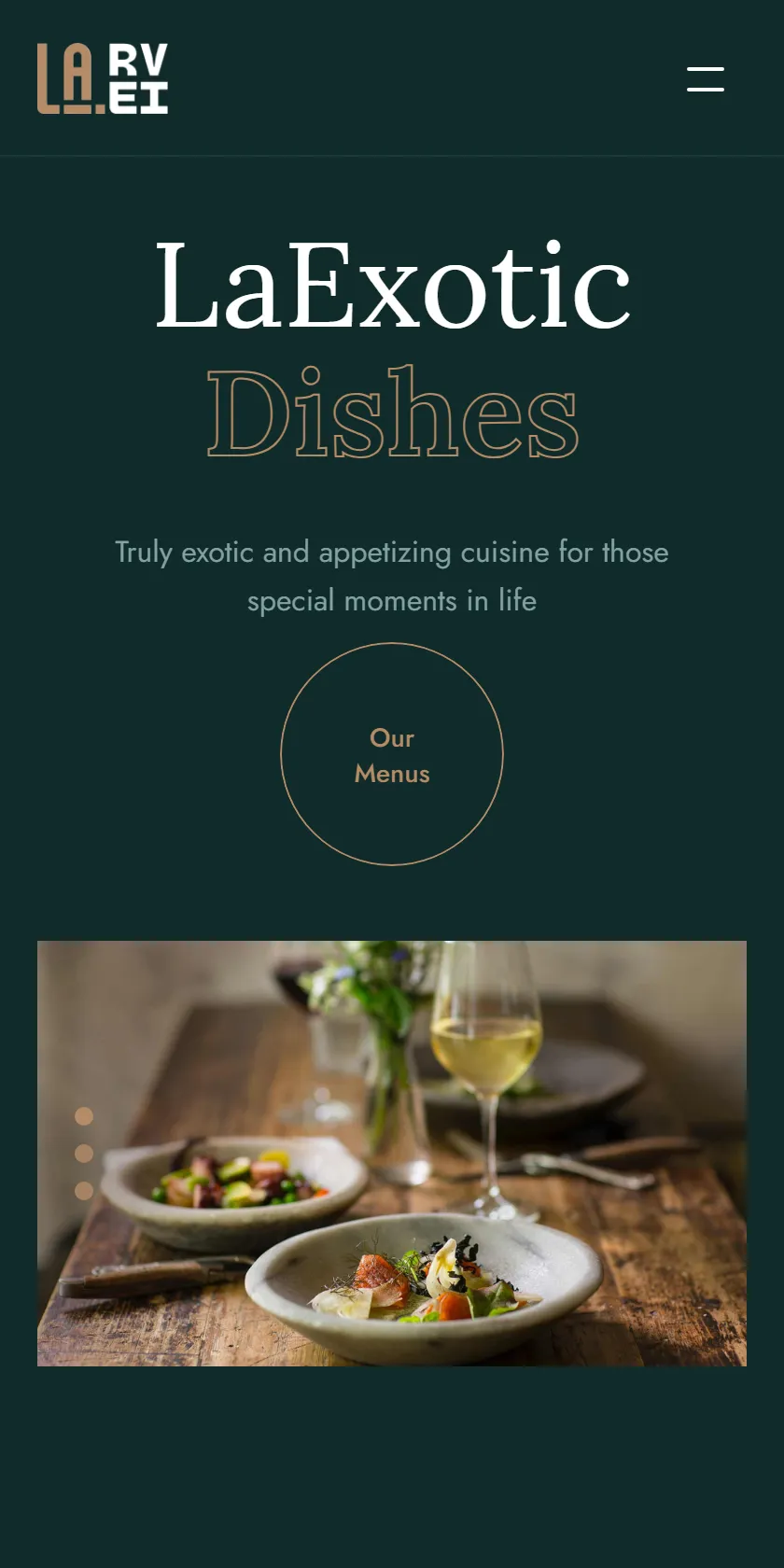Screen dimensions: 784x1568
Task: Select the first slider dot
Action: point(84,1116)
